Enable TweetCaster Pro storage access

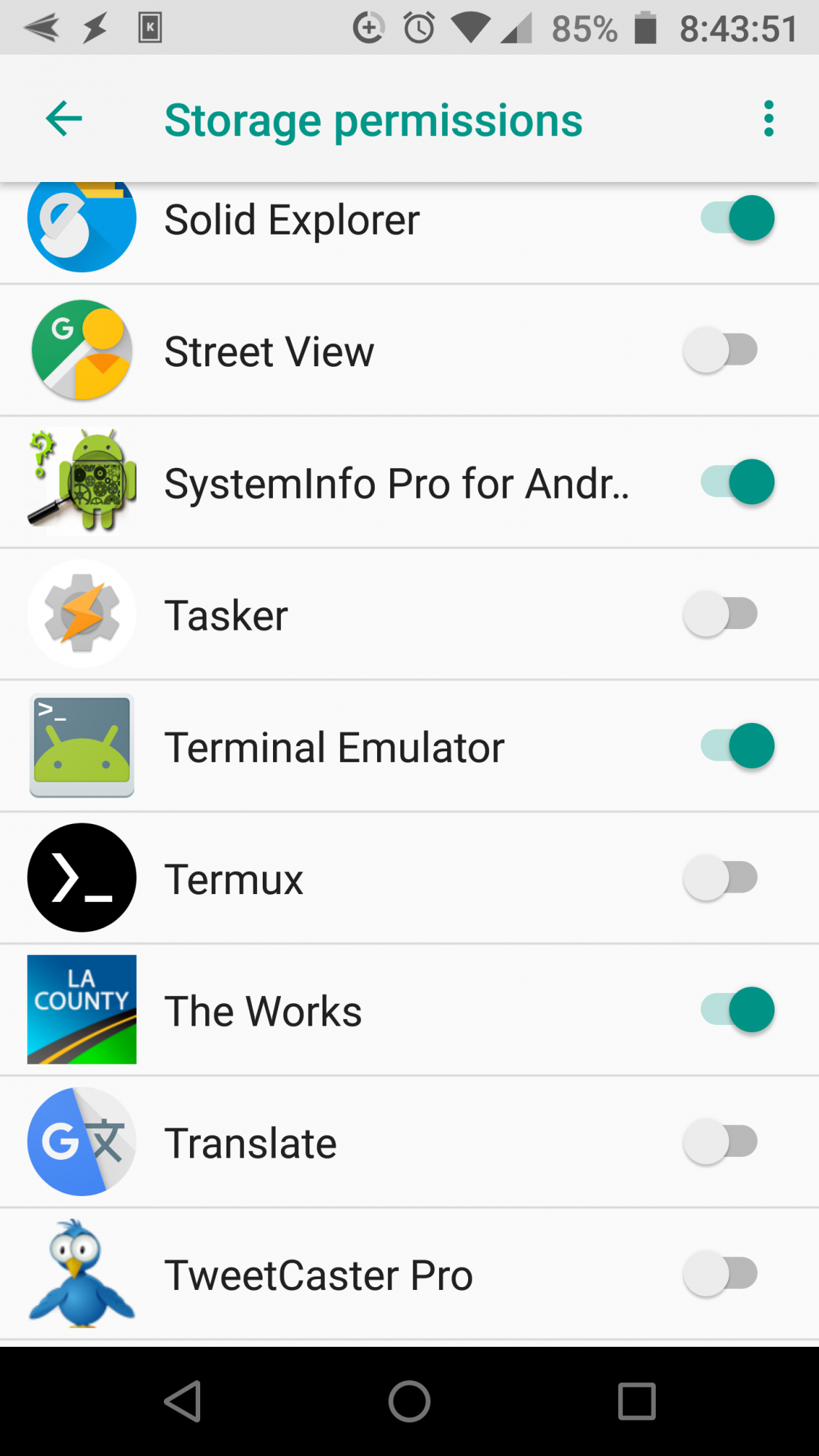(x=721, y=1274)
